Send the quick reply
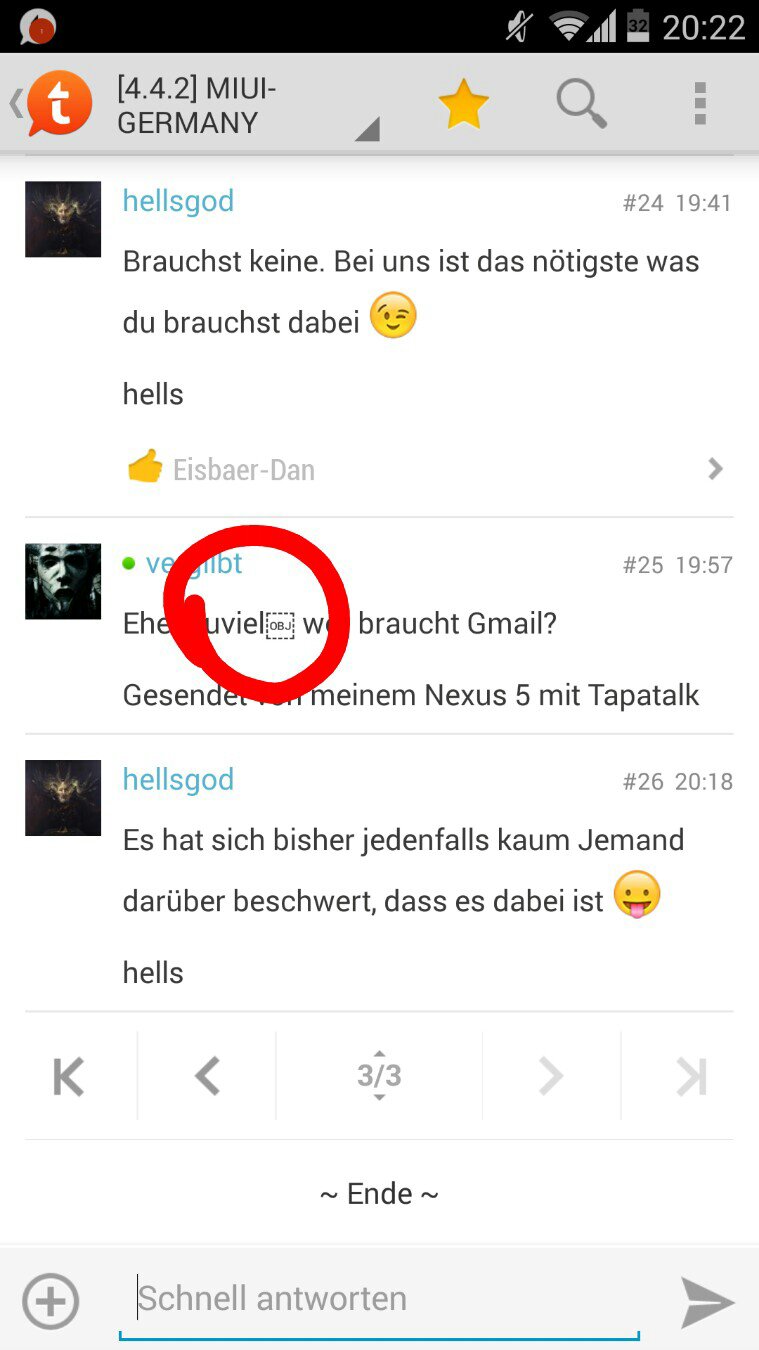The width and height of the screenshot is (759, 1350). [x=707, y=1301]
